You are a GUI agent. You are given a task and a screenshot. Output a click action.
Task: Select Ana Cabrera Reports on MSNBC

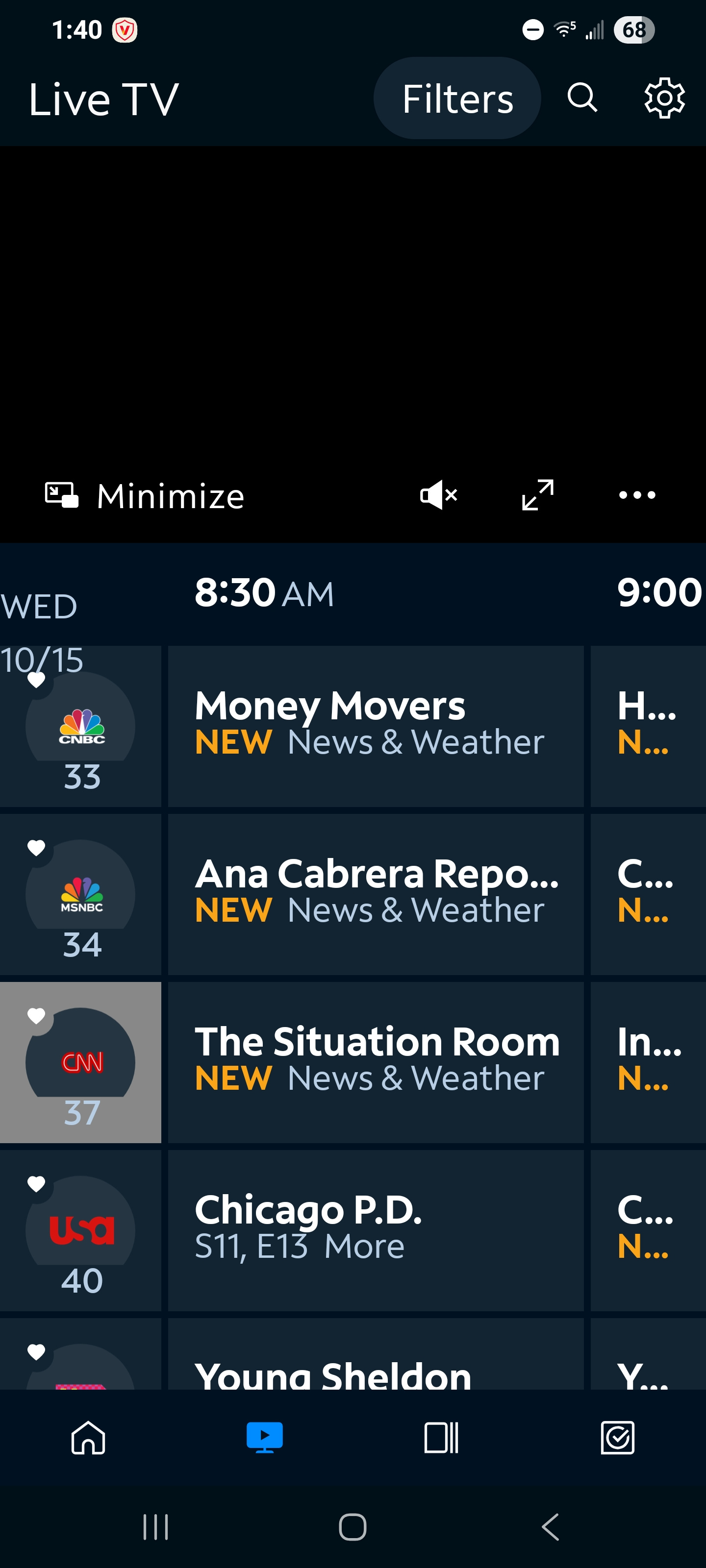click(375, 894)
